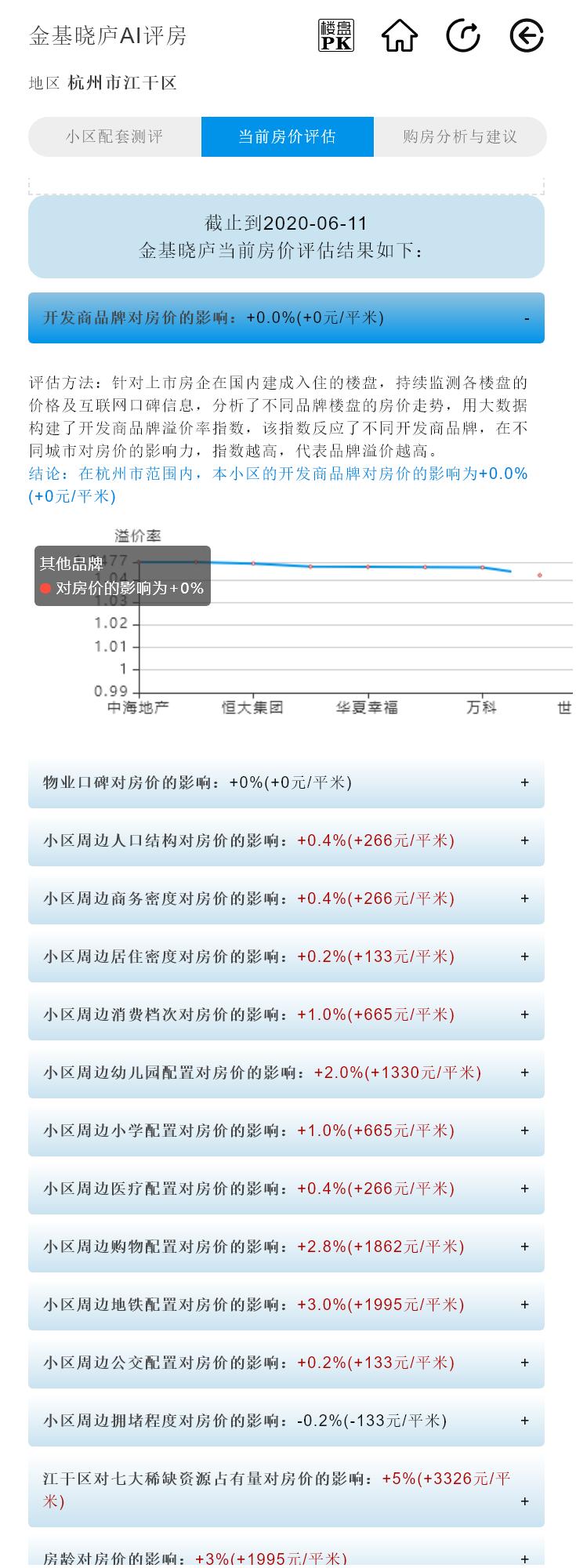Viewport: 576px width, 1568px height.
Task: Collapse the 开发商品牌对房价的影响 panel
Action: pos(527,318)
